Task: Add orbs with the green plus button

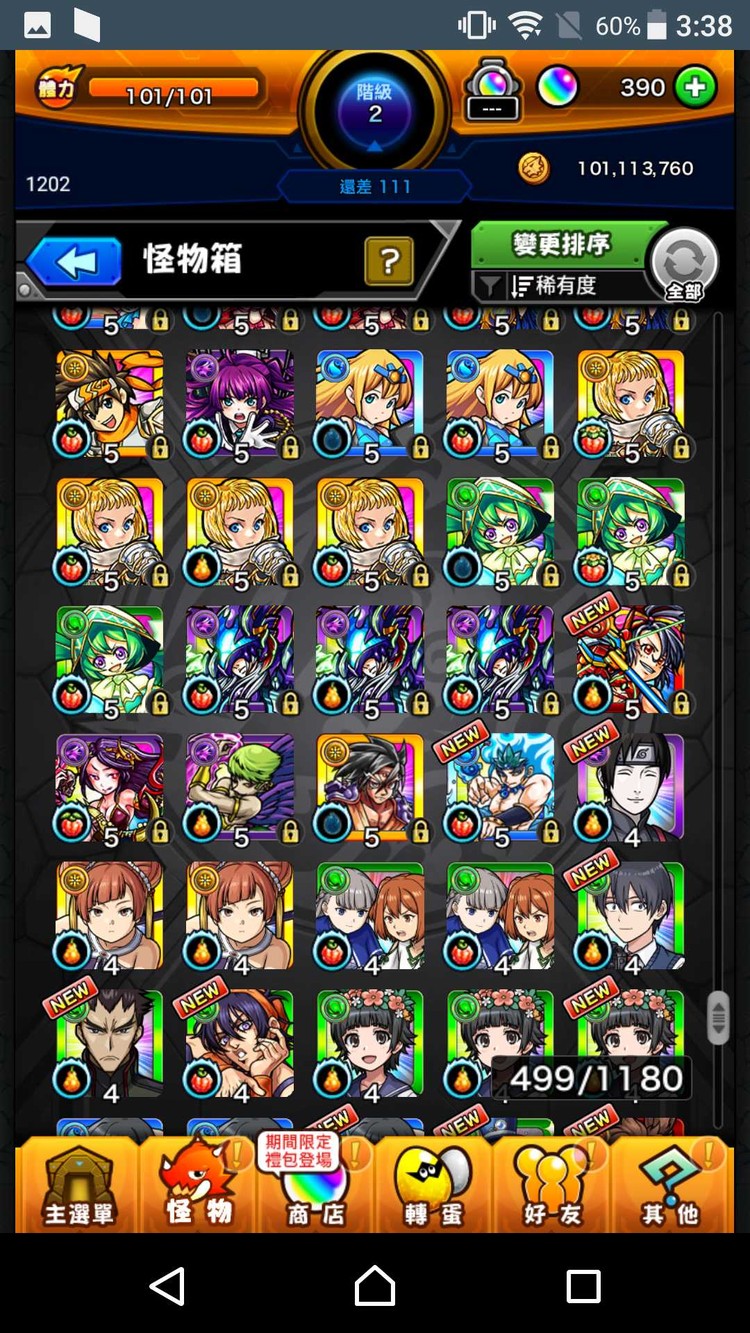Action: [x=695, y=88]
